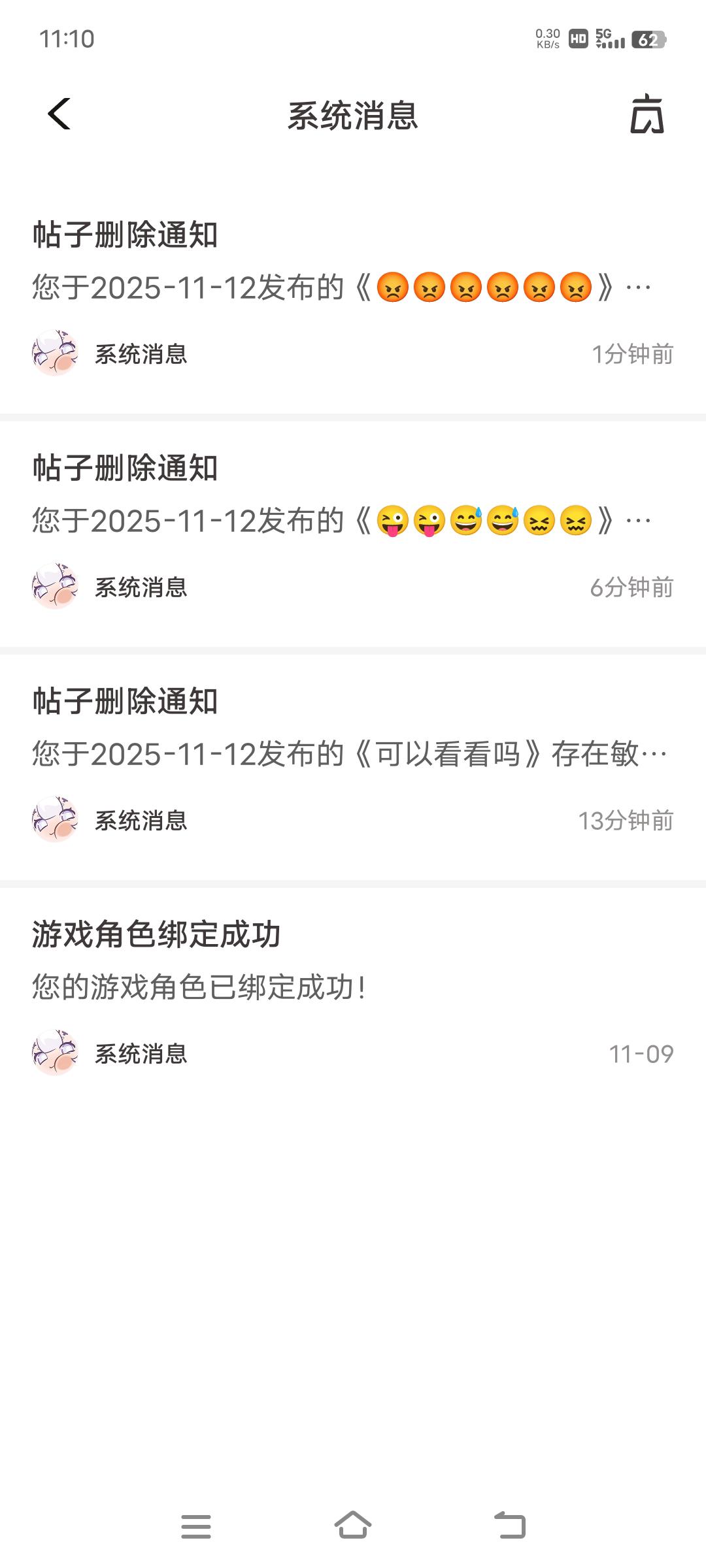Open the deletion notice with angry emojis
706x1568 pixels.
pyautogui.click(x=353, y=287)
